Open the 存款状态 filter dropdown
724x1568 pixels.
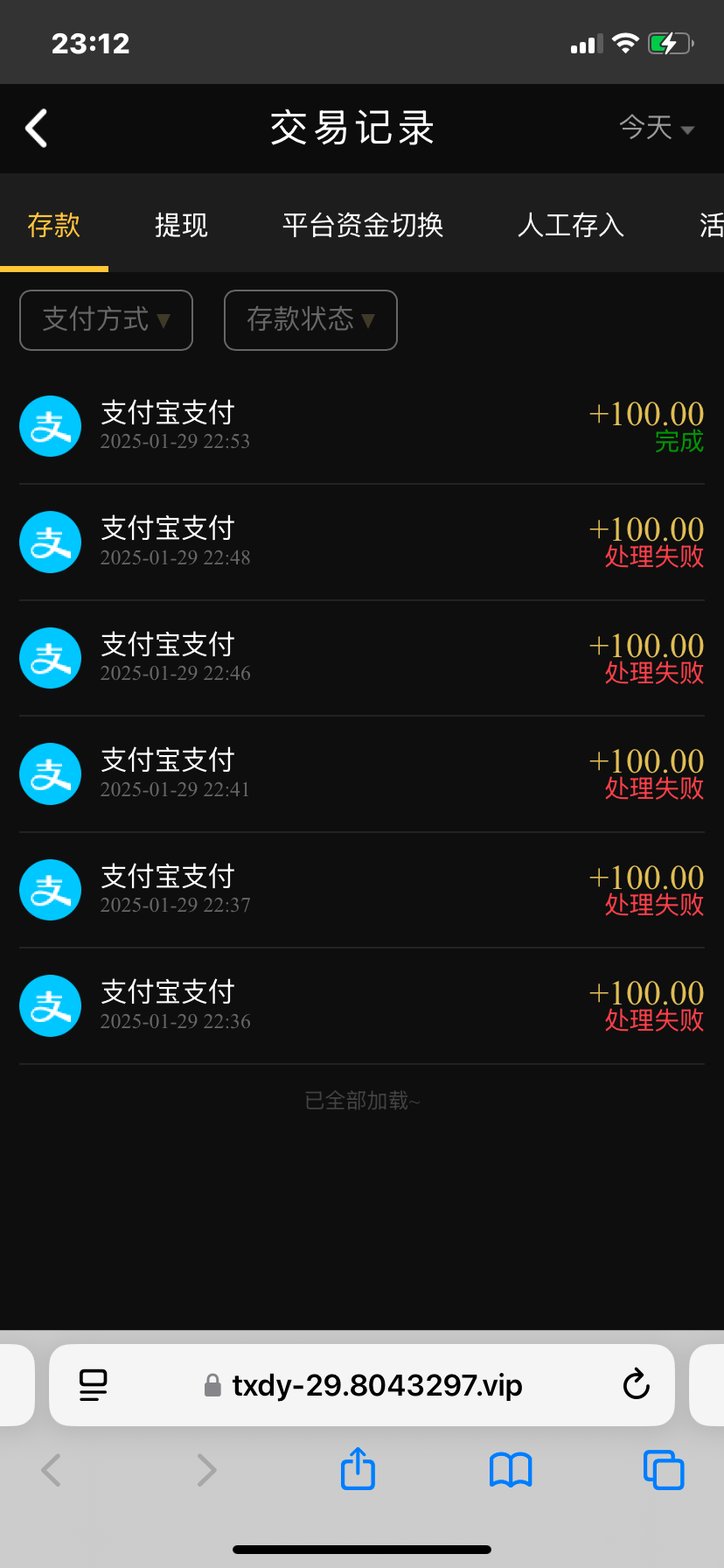[x=310, y=320]
